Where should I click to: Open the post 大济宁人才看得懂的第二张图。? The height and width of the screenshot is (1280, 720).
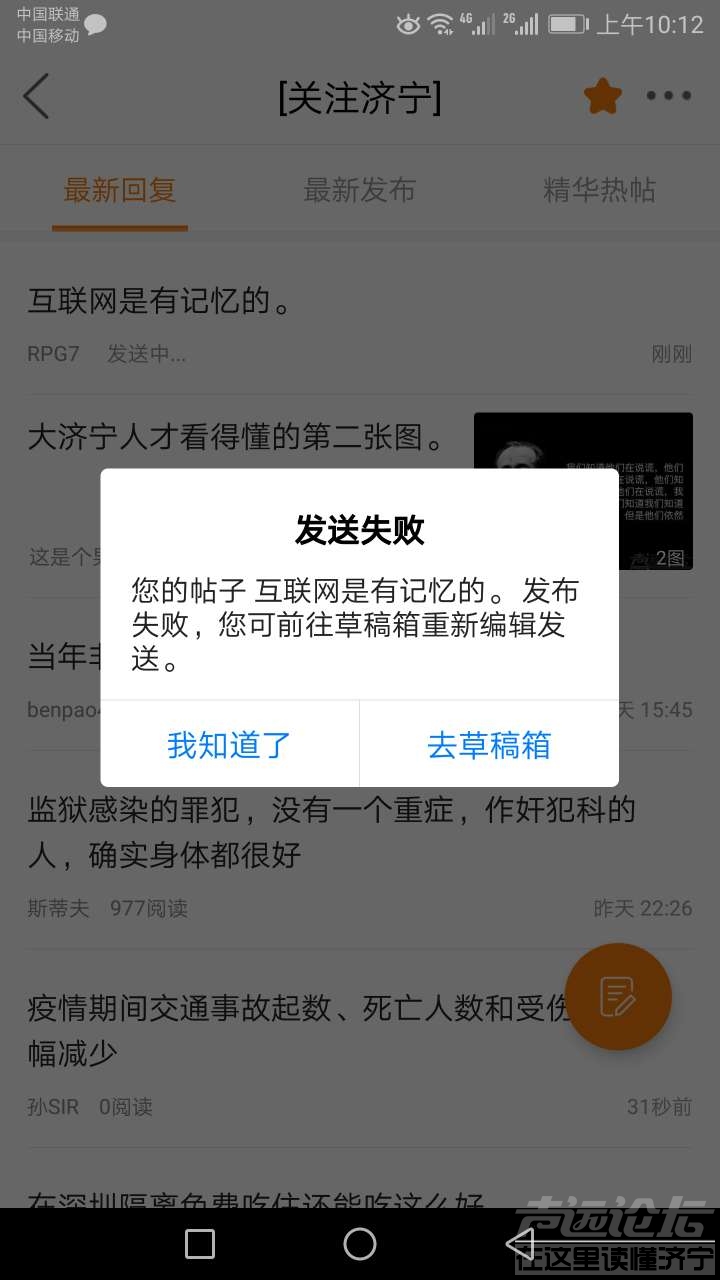coord(237,436)
